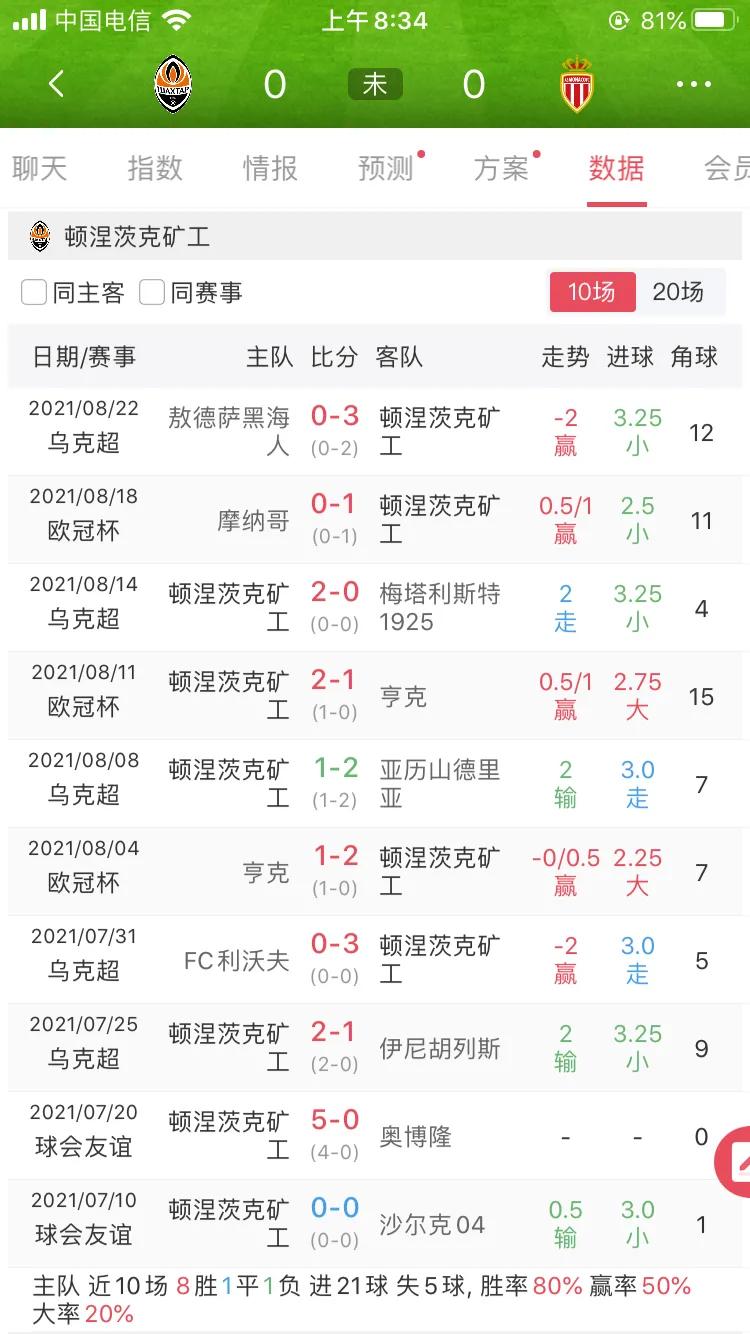
Task: Enable the 同主客 filter checkbox
Action: 35,292
